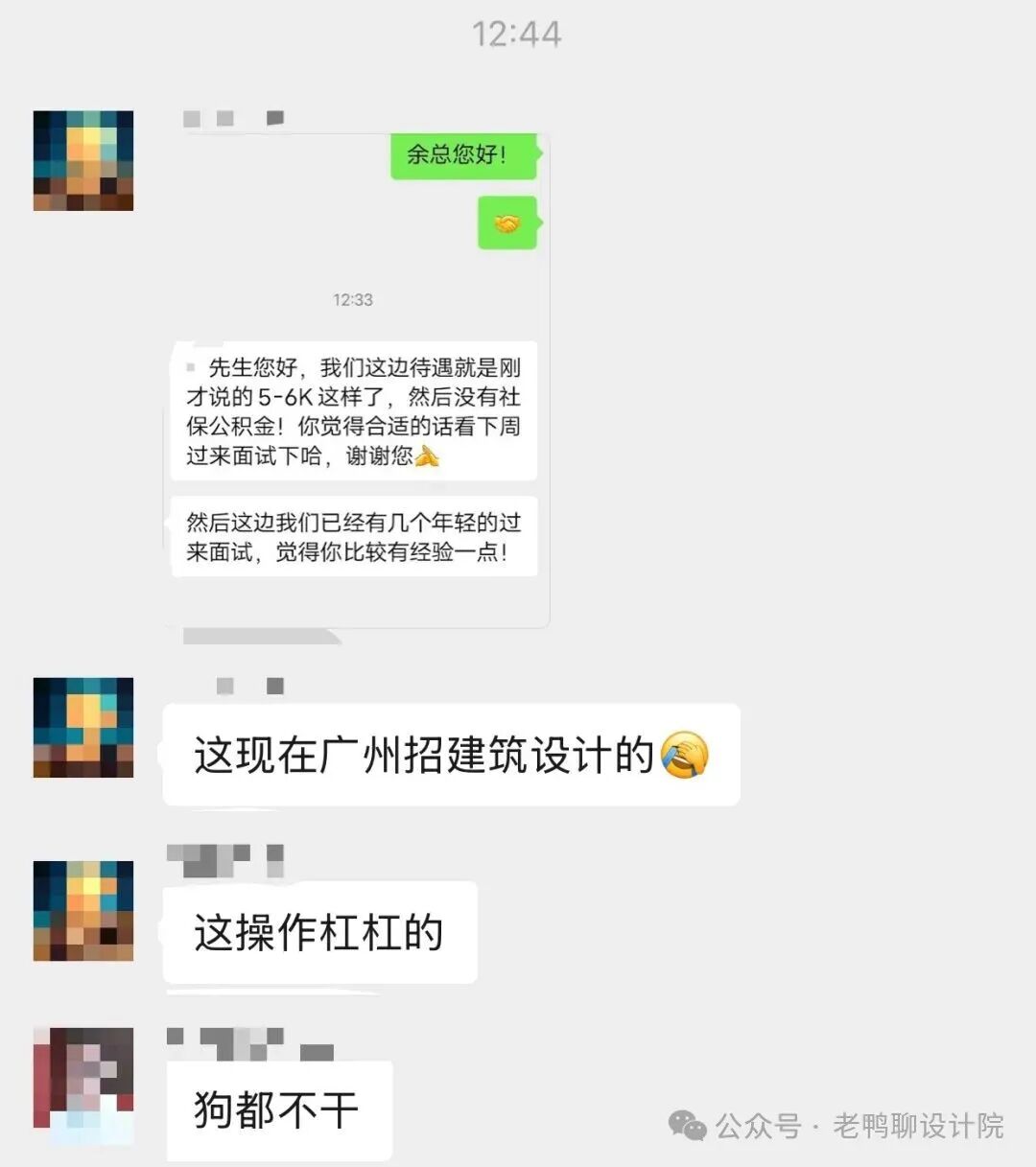Open avatar beside the 狗都不干 message
The image size is (1036, 1167).
pos(83,1085)
